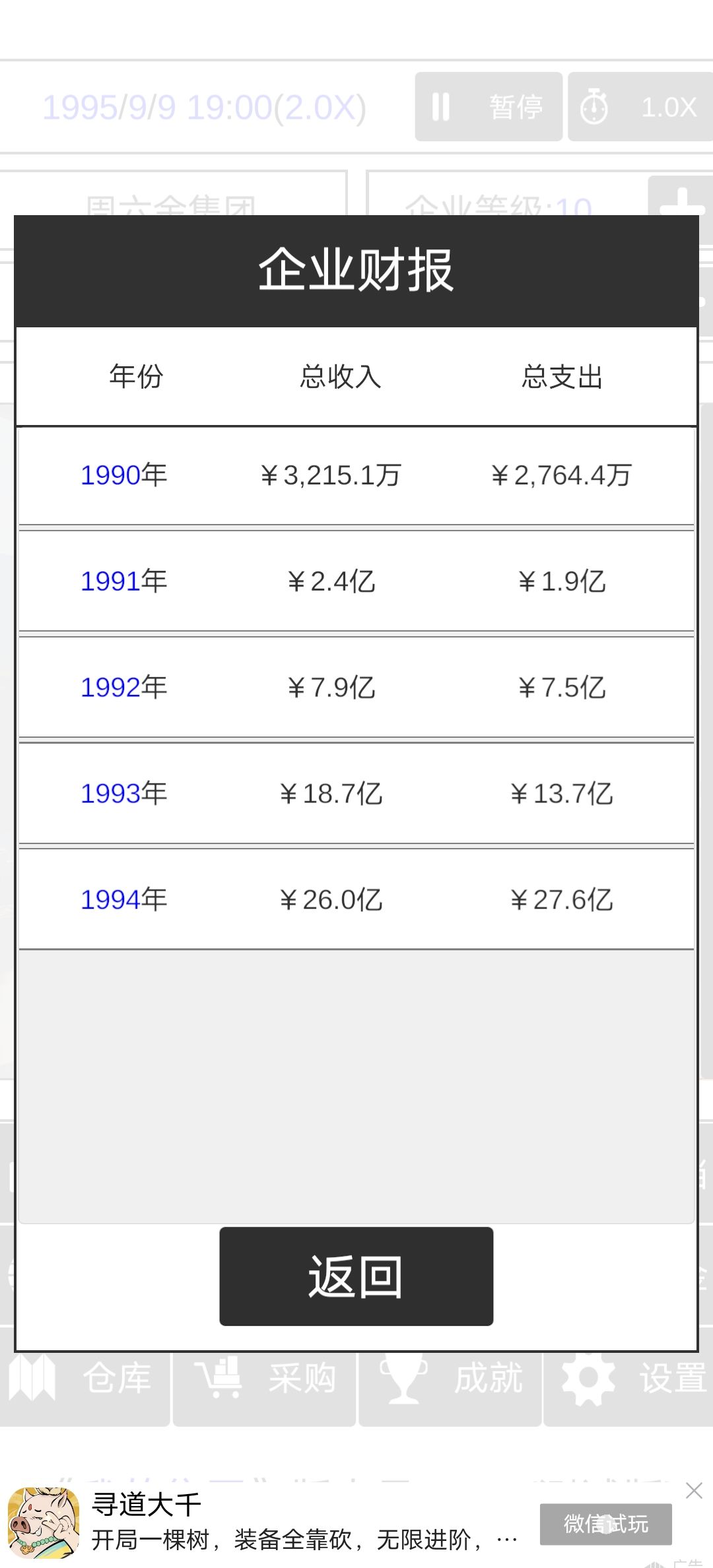Tap 微信试玩 on the ad banner
The image size is (713, 1568).
[x=605, y=1524]
